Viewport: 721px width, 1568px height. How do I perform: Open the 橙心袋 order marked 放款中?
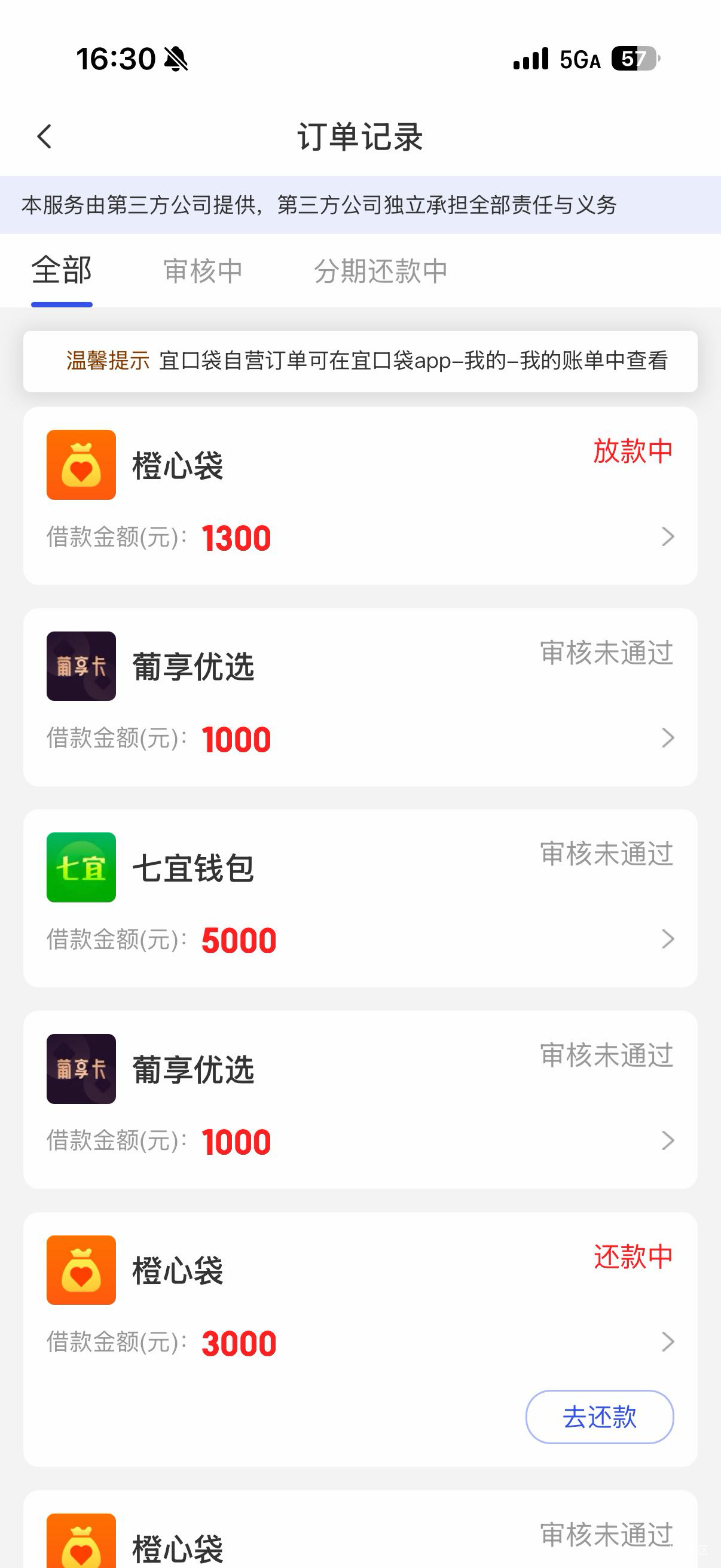coord(360,496)
